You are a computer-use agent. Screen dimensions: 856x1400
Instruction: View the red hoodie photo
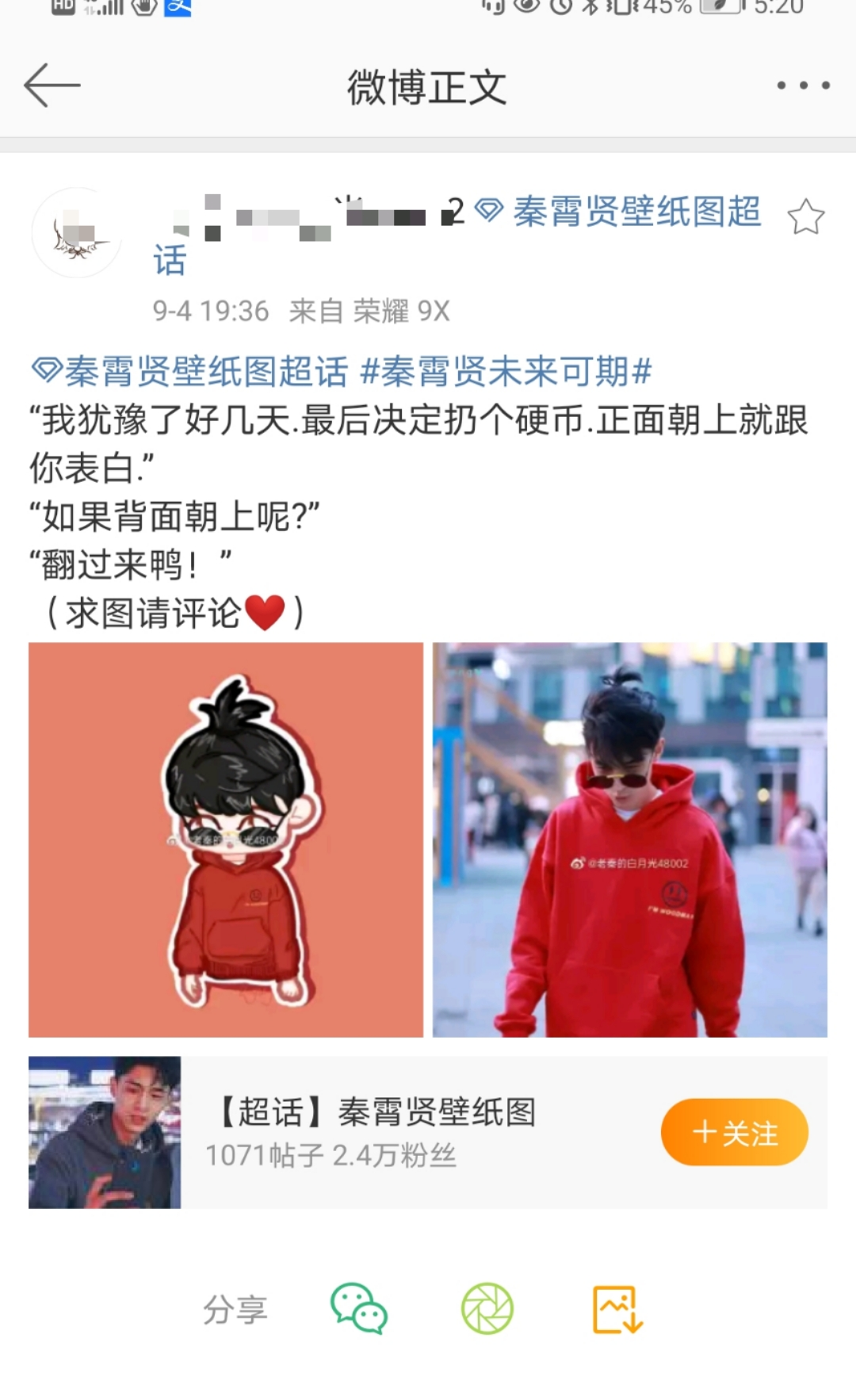click(x=629, y=840)
